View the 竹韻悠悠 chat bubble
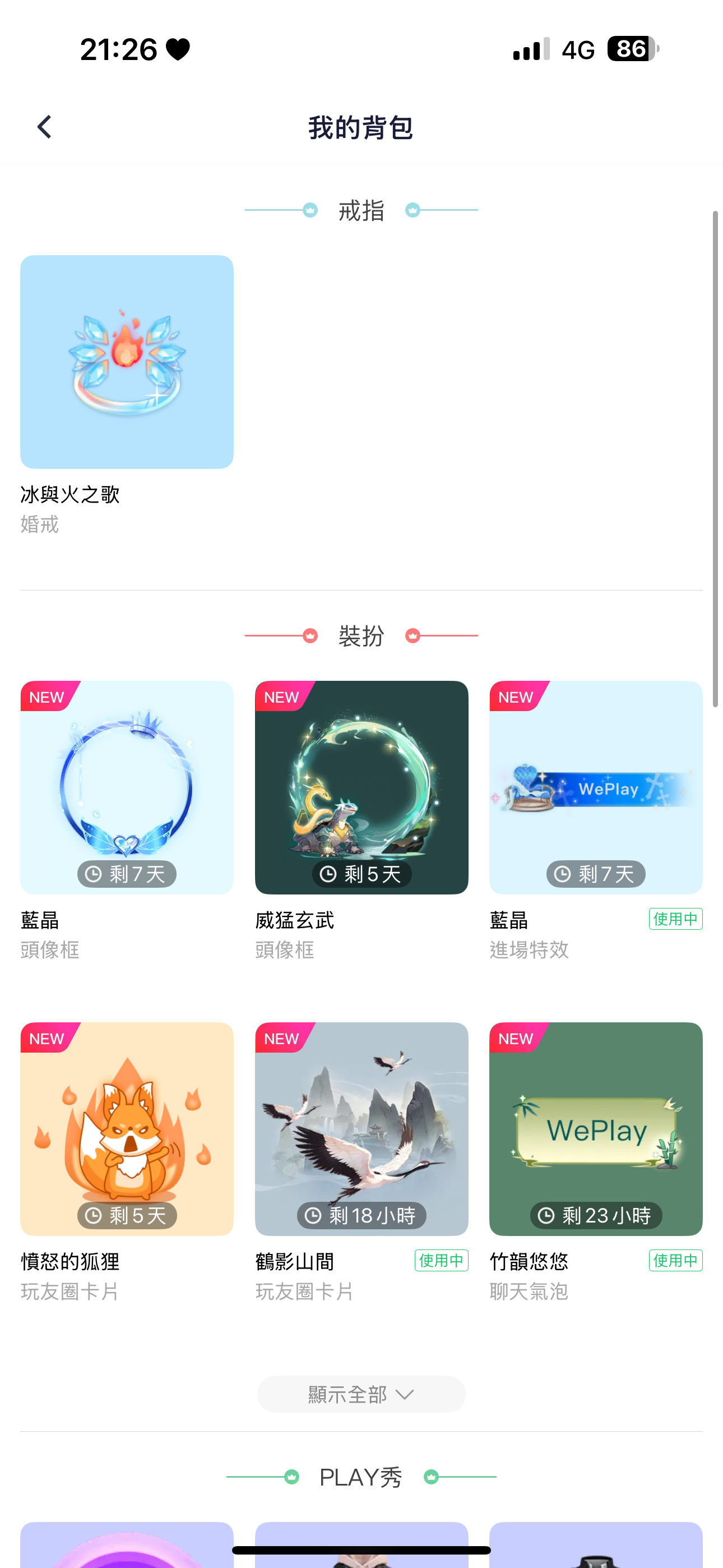This screenshot has height=1568, width=723. point(596,1128)
